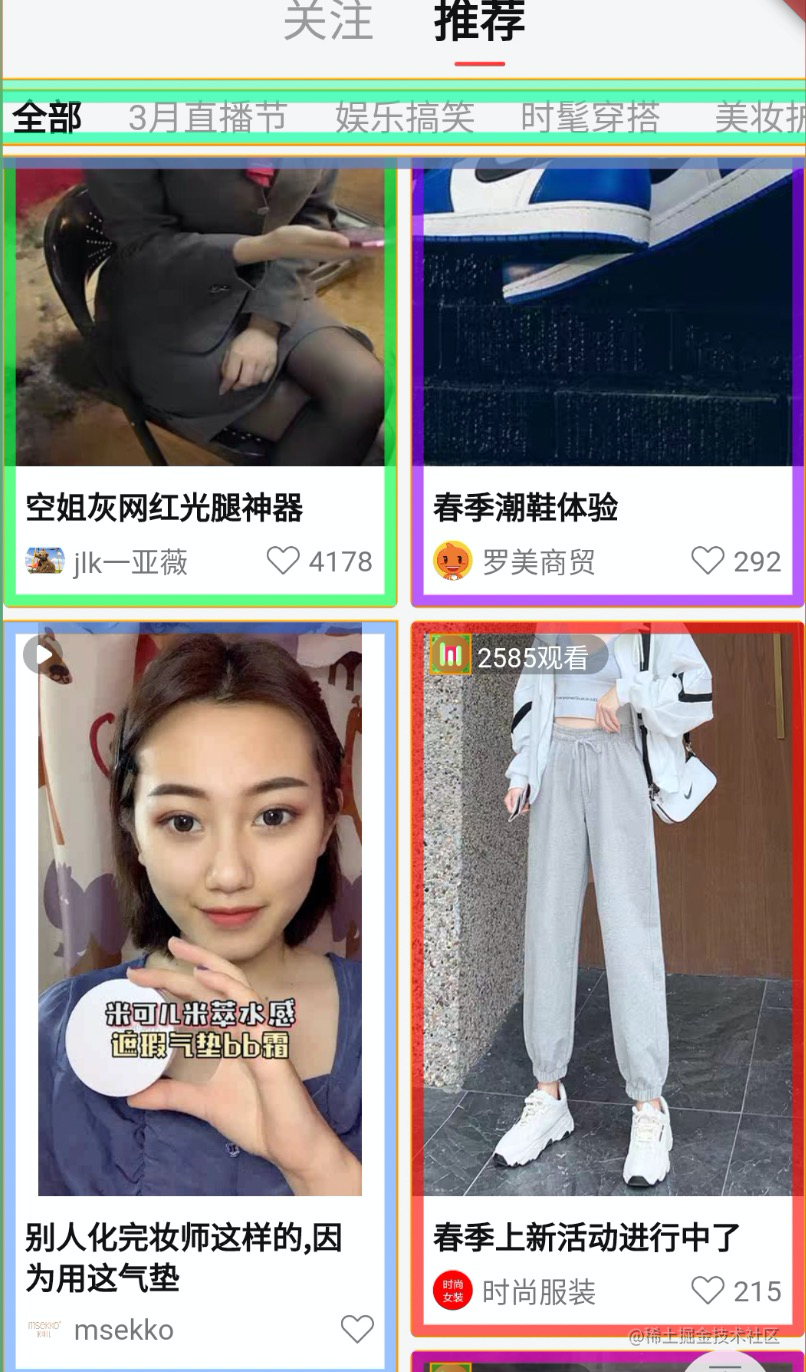Image resolution: width=806 pixels, height=1372 pixels.
Task: Select the 全部 category
Action: [46, 118]
